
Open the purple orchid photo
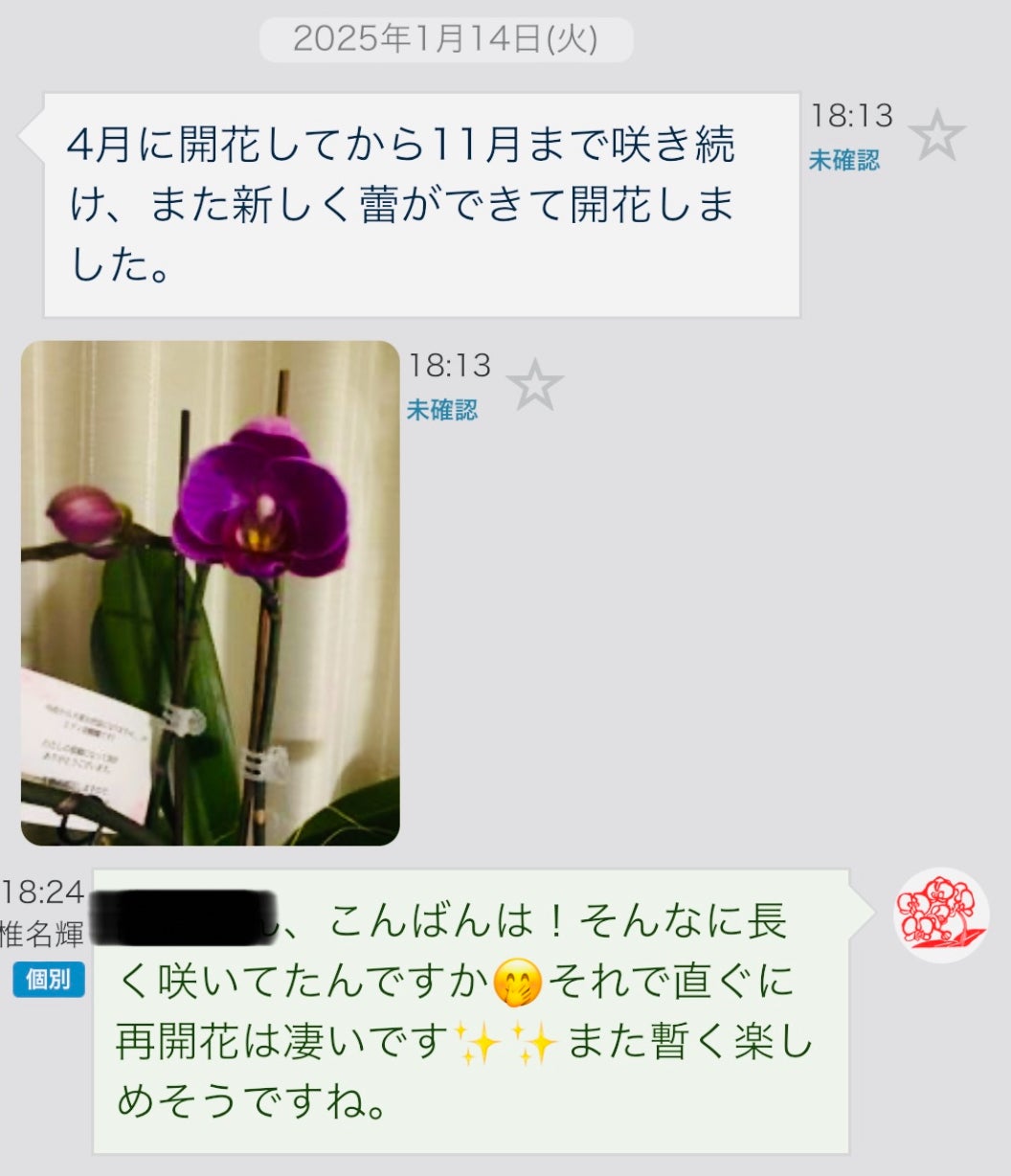coord(211,593)
